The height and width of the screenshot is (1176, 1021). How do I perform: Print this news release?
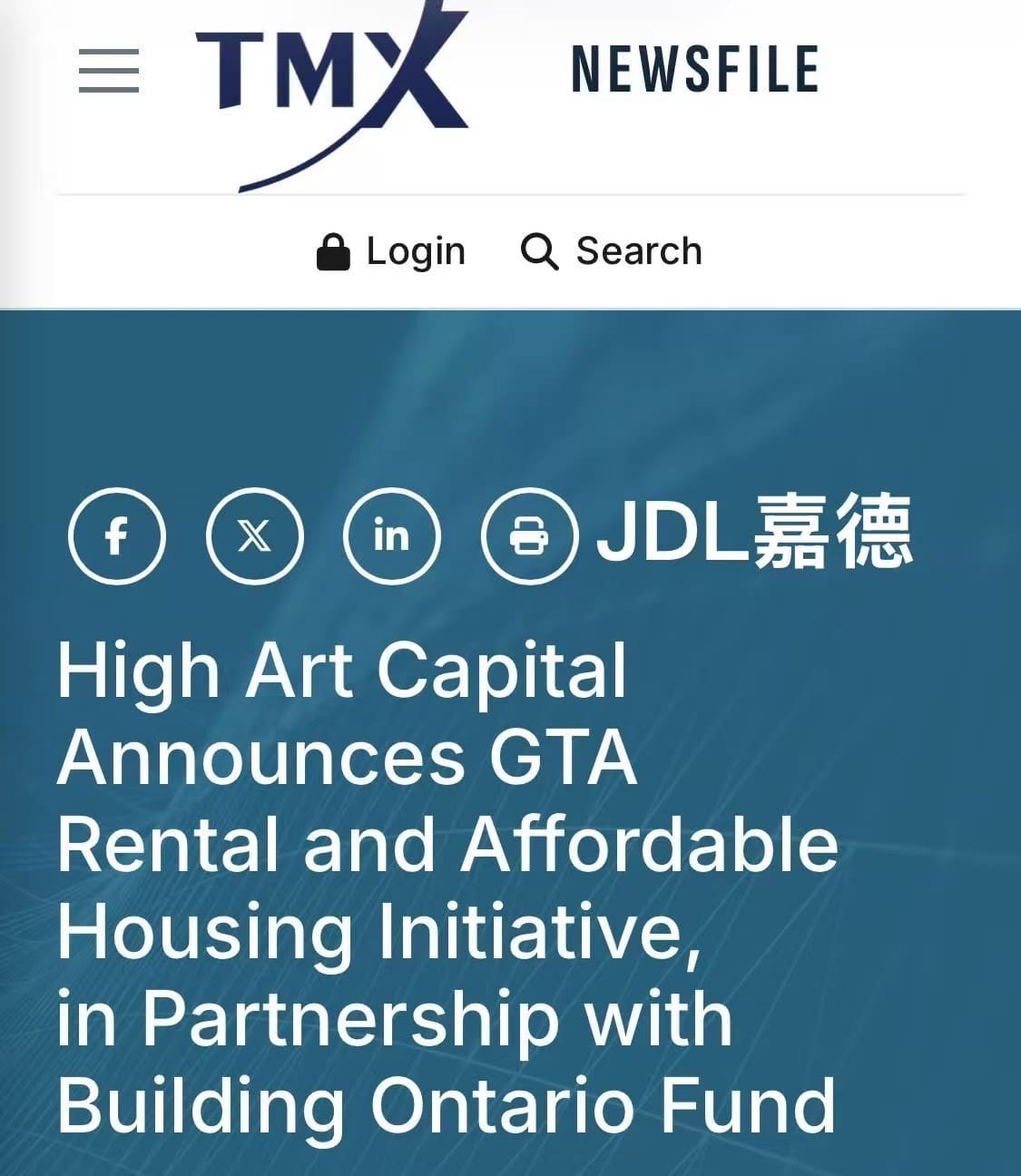point(529,535)
